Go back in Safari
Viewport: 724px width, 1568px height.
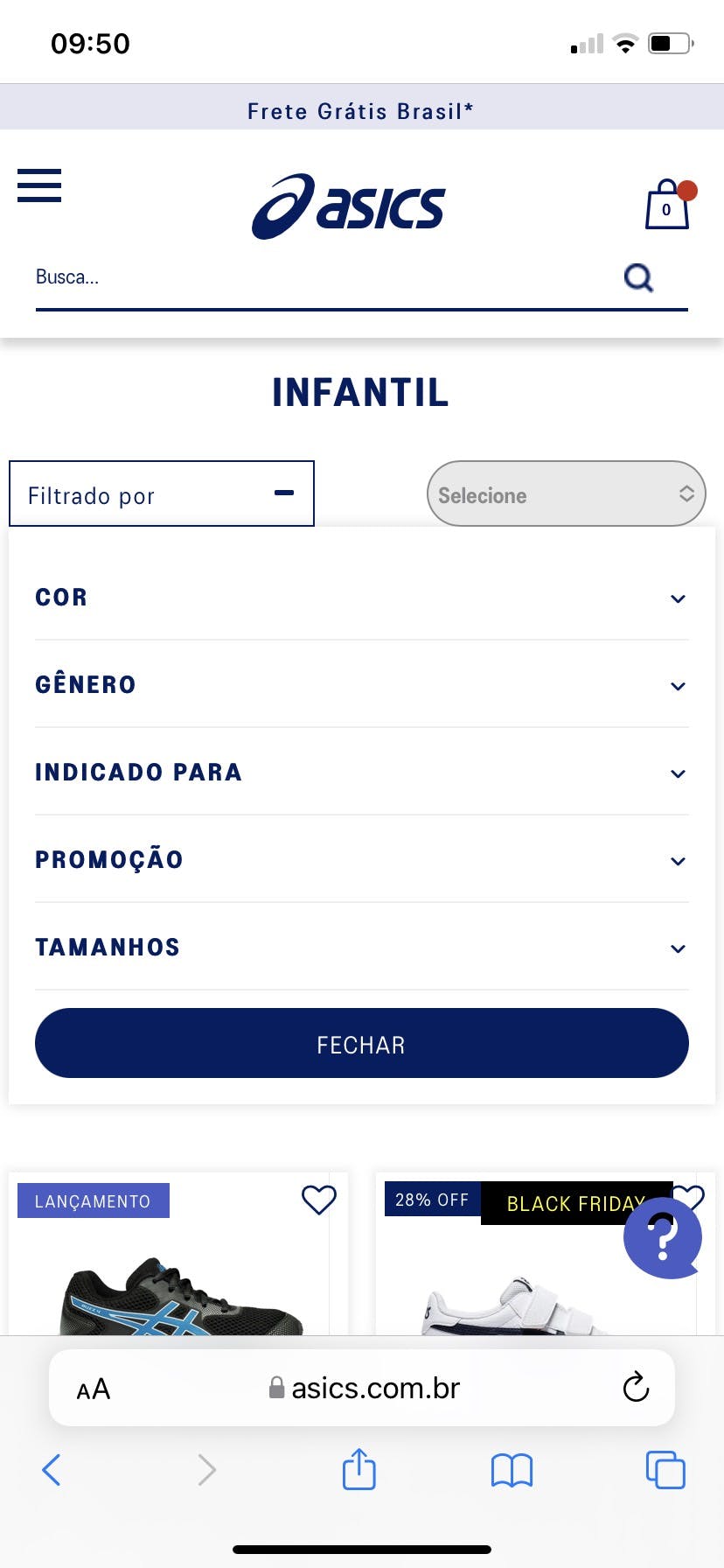(52, 1470)
